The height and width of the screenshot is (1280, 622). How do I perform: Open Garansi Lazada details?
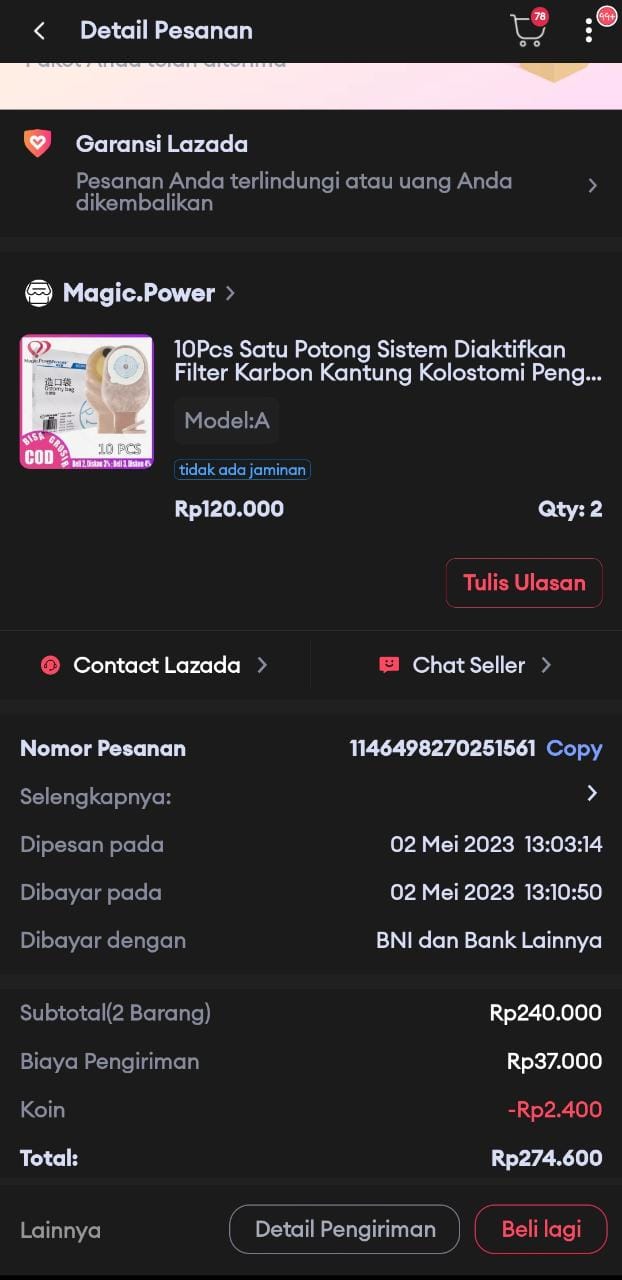[x=310, y=173]
